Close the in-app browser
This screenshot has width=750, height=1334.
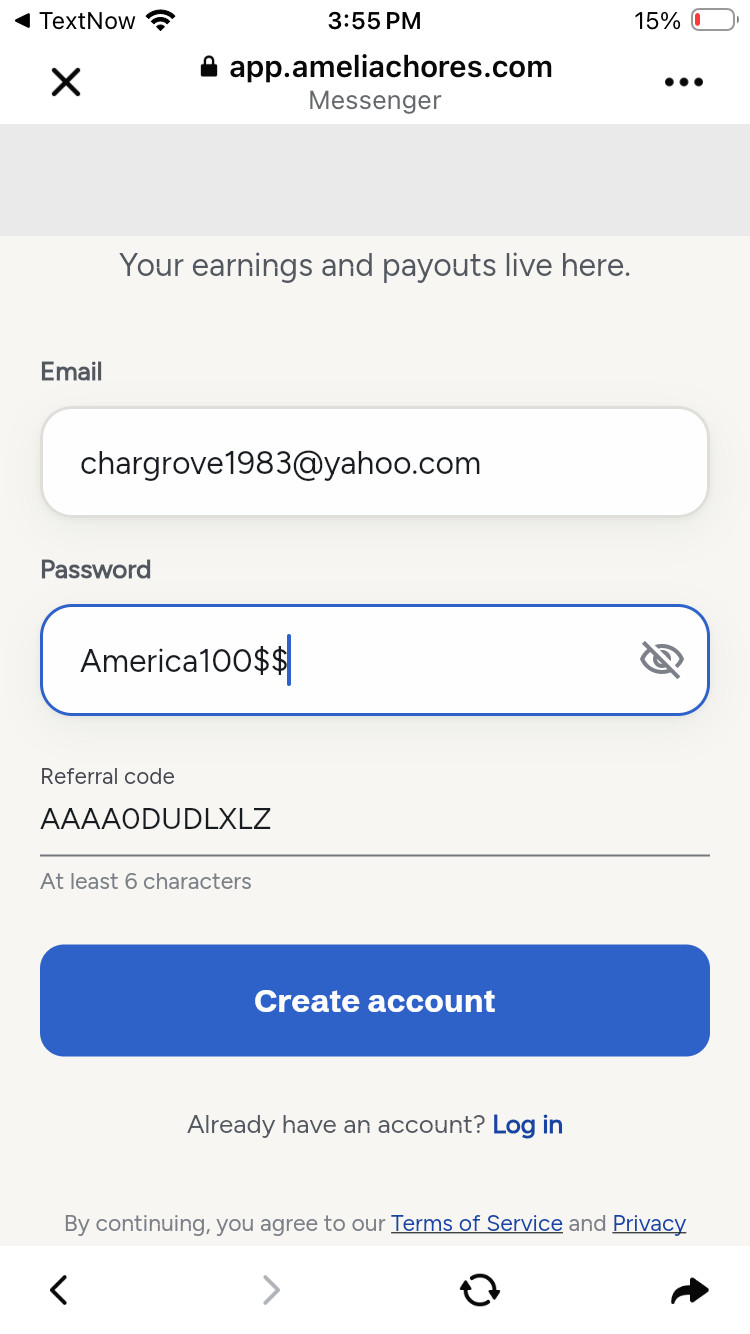coord(66,82)
